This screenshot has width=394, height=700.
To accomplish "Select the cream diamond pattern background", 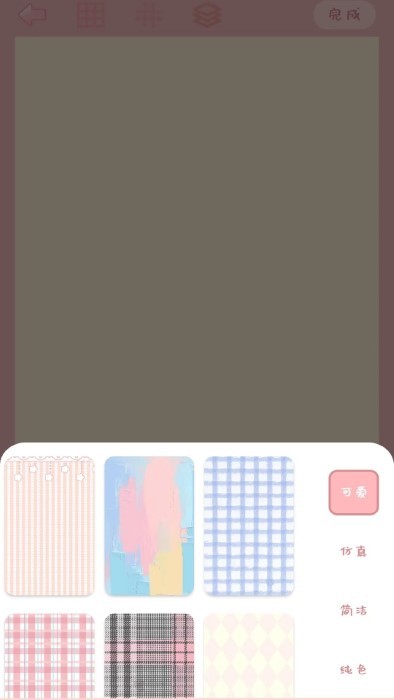I will [249, 655].
